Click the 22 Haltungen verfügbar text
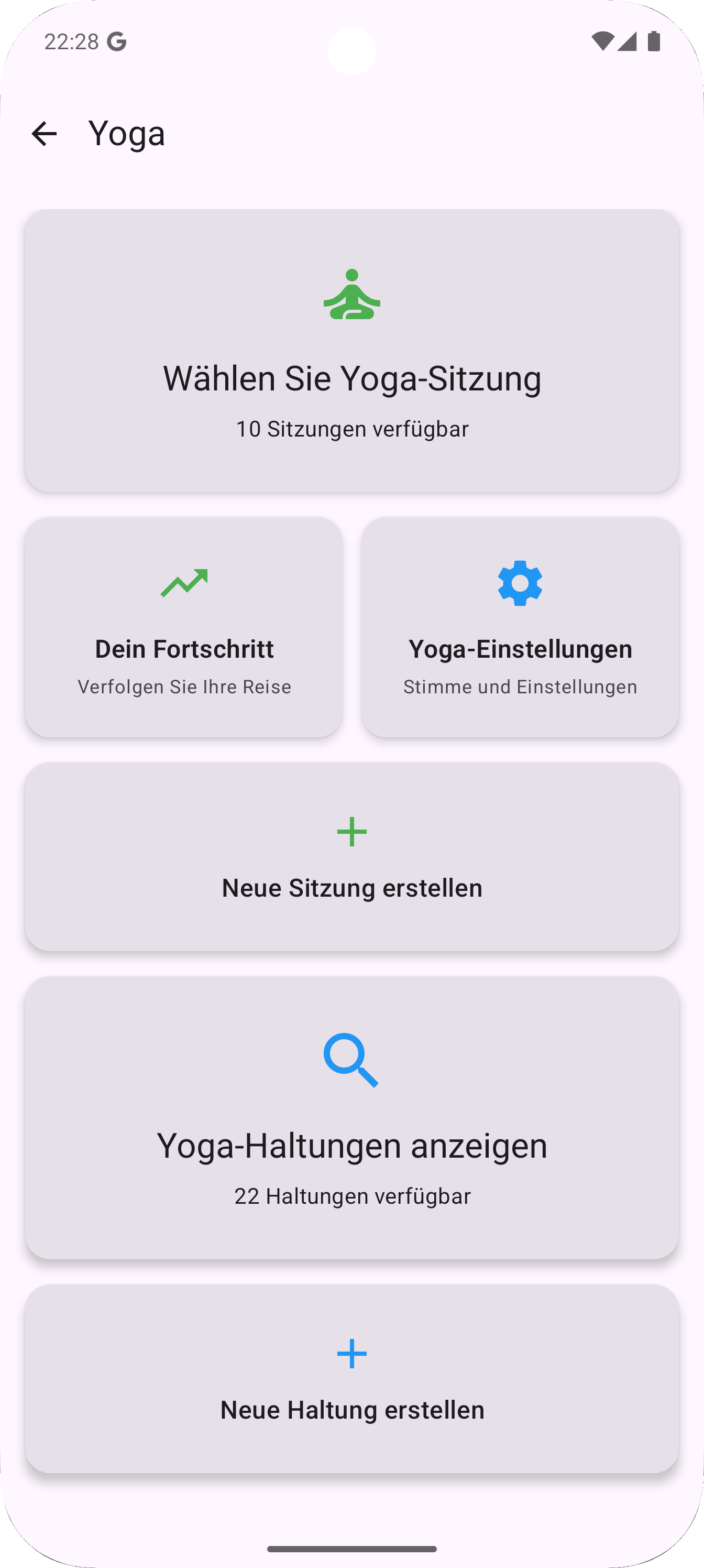 pyautogui.click(x=351, y=1195)
